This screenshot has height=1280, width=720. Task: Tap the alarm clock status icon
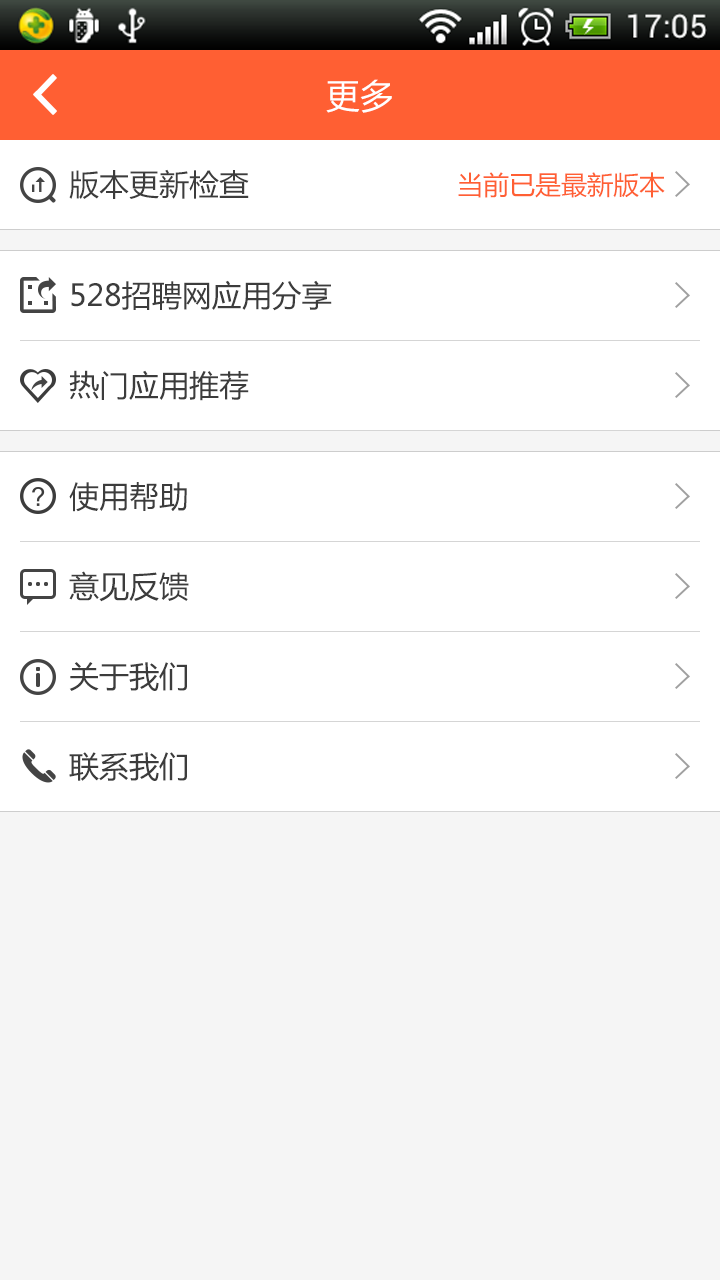[x=536, y=27]
